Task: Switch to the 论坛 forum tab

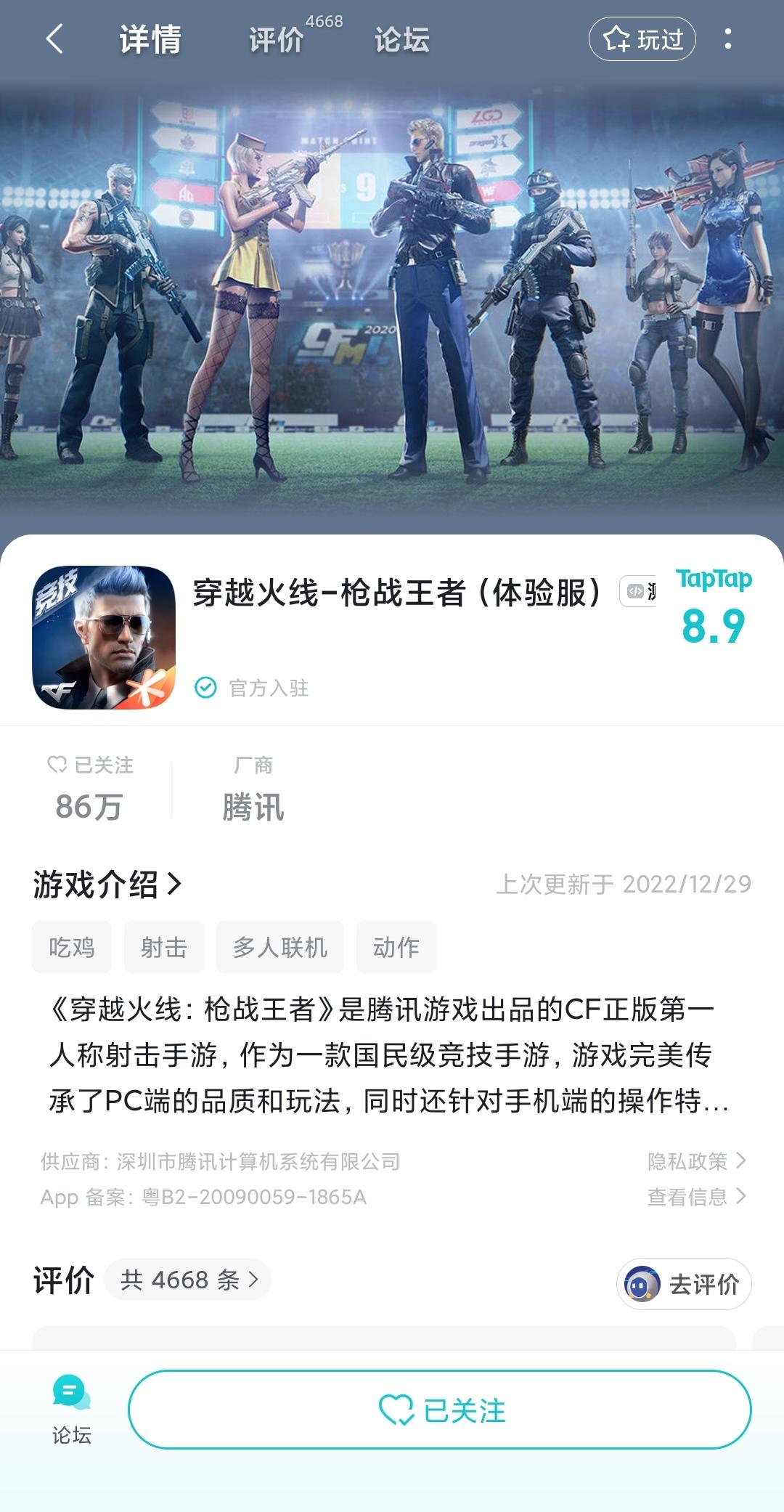Action: [x=401, y=40]
